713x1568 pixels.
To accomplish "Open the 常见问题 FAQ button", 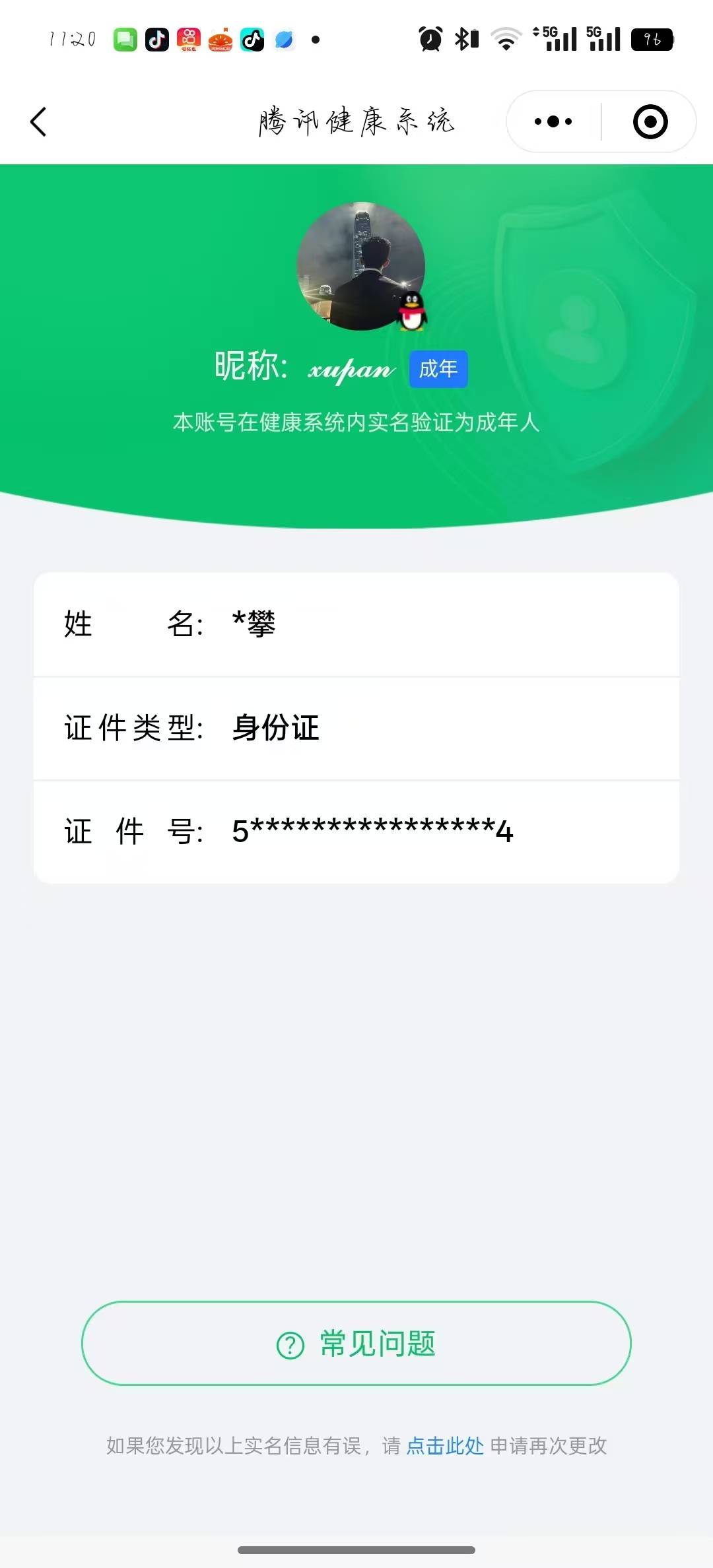I will [356, 1344].
